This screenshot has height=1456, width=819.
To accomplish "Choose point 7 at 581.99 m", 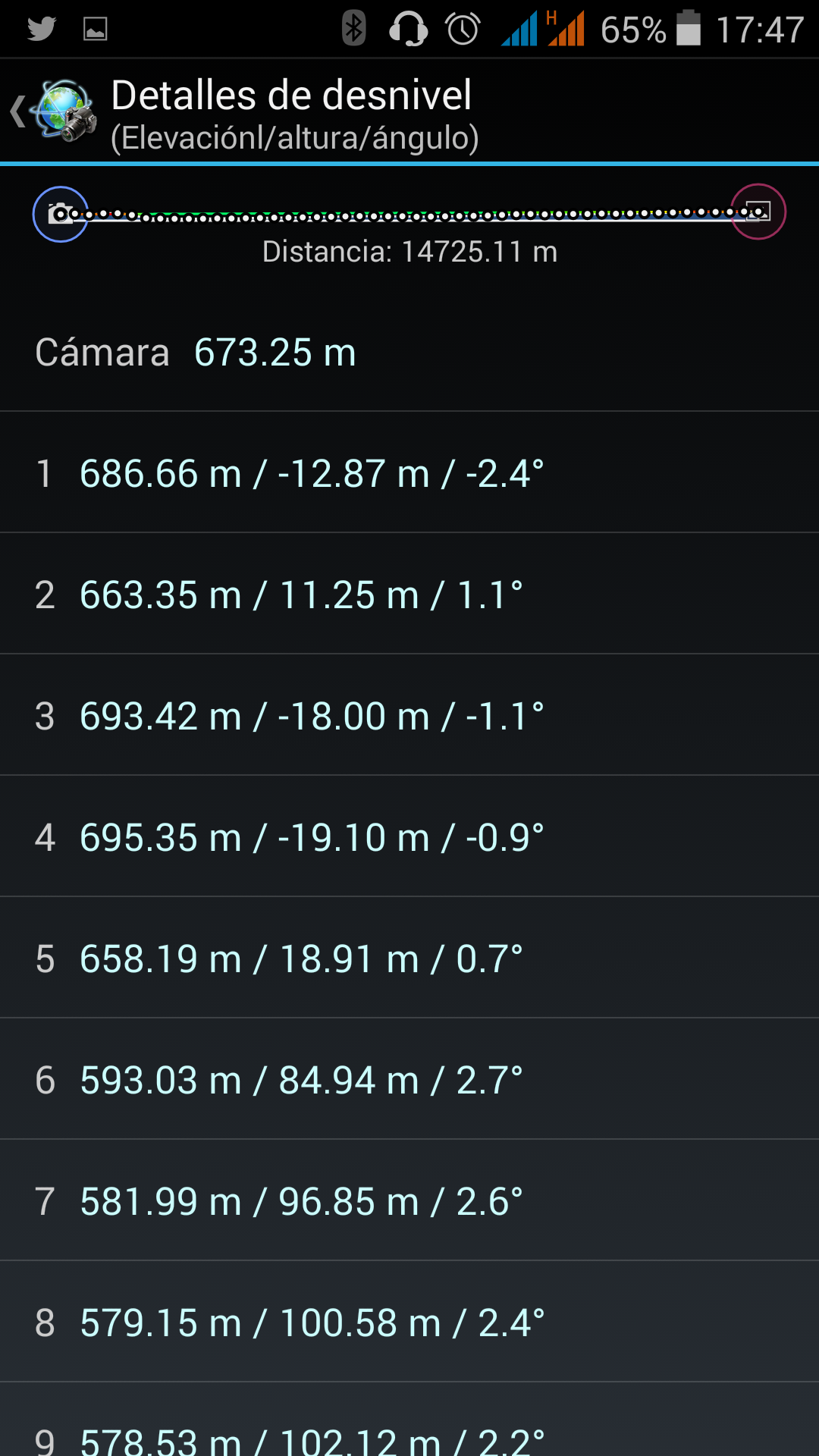I will (x=409, y=1200).
